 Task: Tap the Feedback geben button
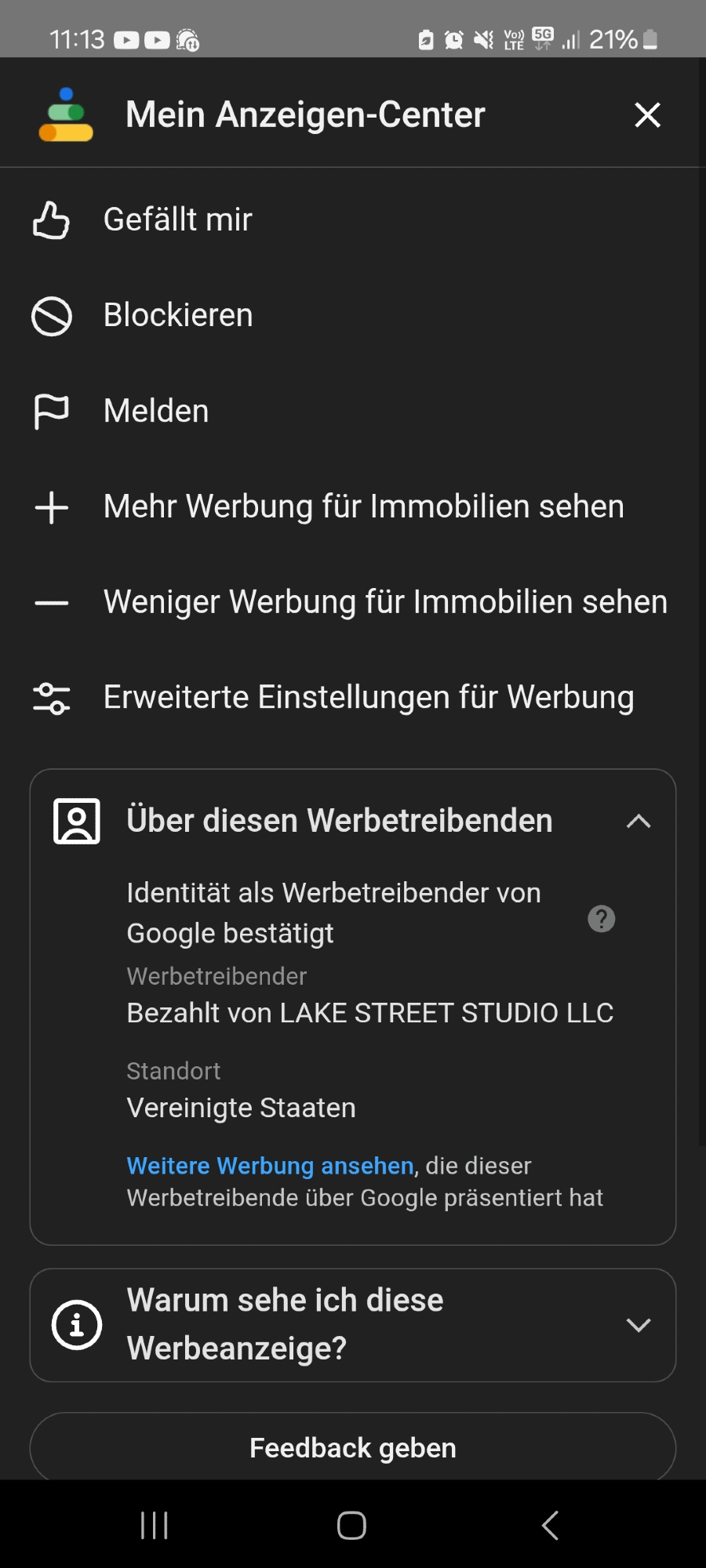353,1448
